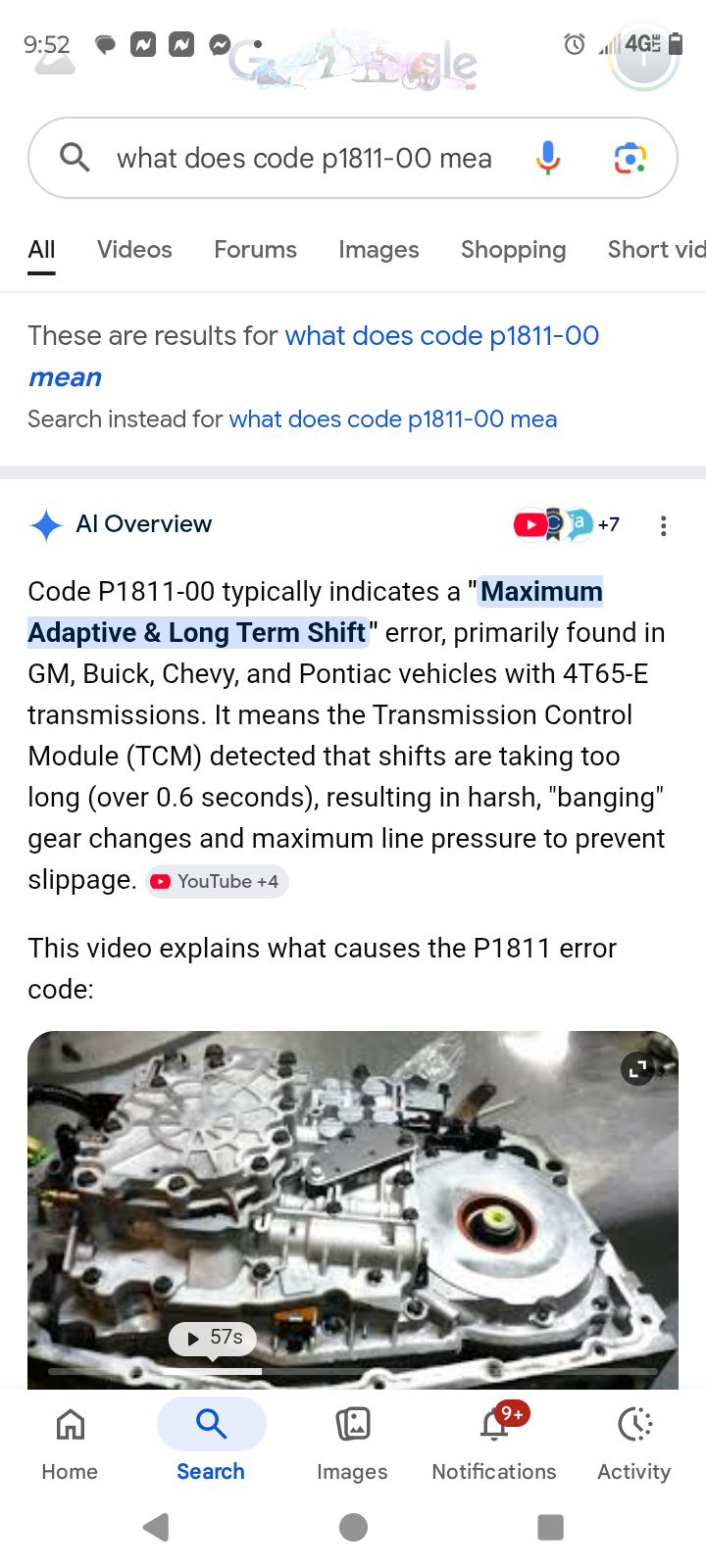This screenshot has width=706, height=1568.
Task: Open the YouTube +4 source chip
Action: (x=217, y=882)
